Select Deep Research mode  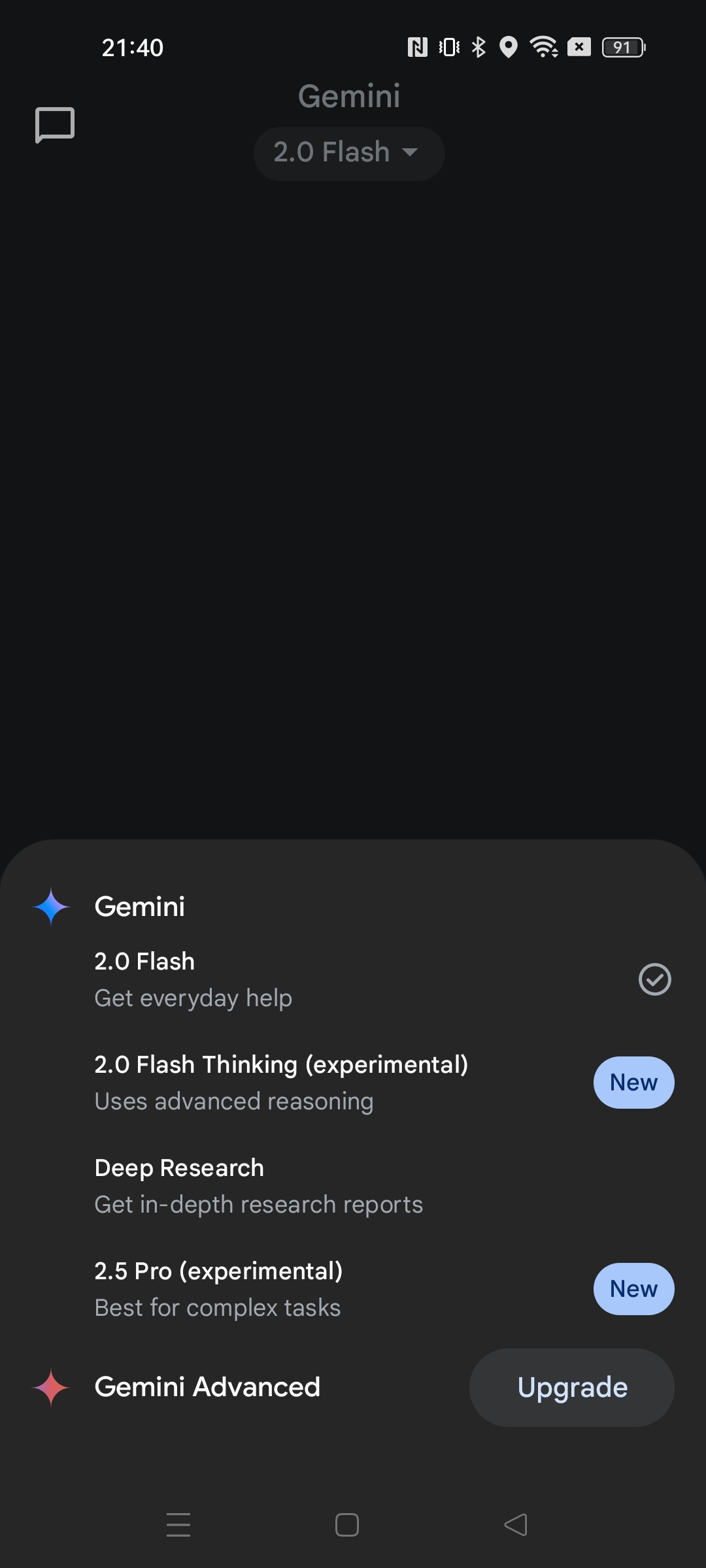coord(353,1186)
